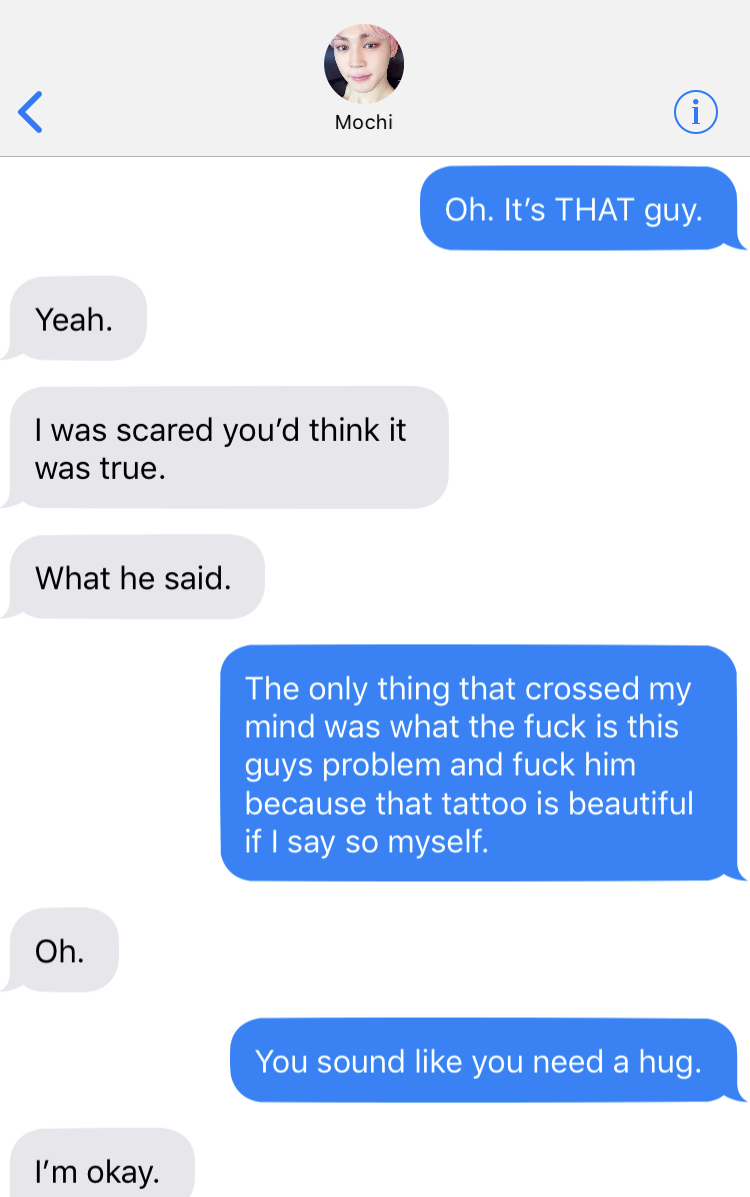The width and height of the screenshot is (750, 1197).
Task: Go back to the messages list
Action: click(31, 112)
